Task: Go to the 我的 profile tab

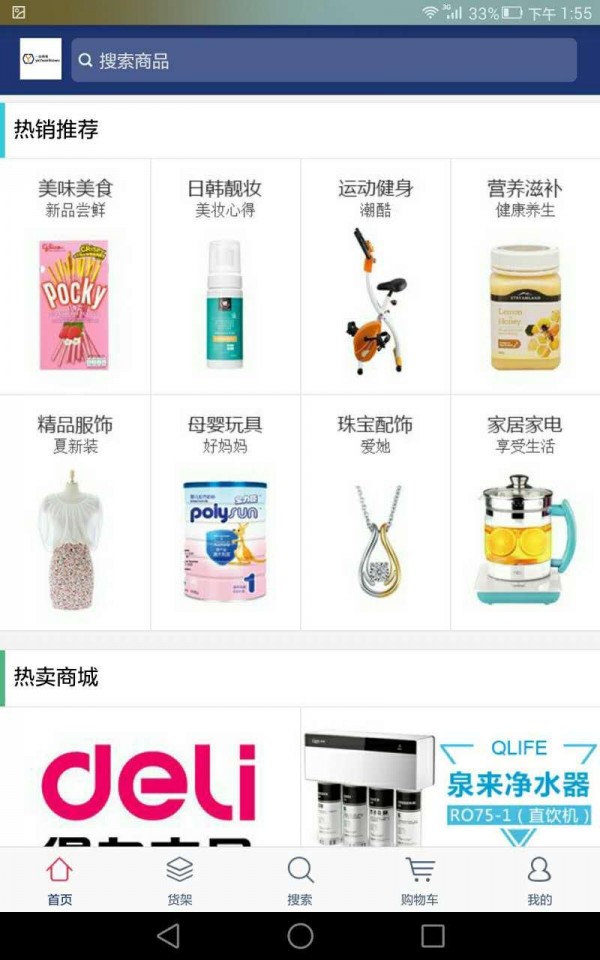Action: tap(539, 880)
